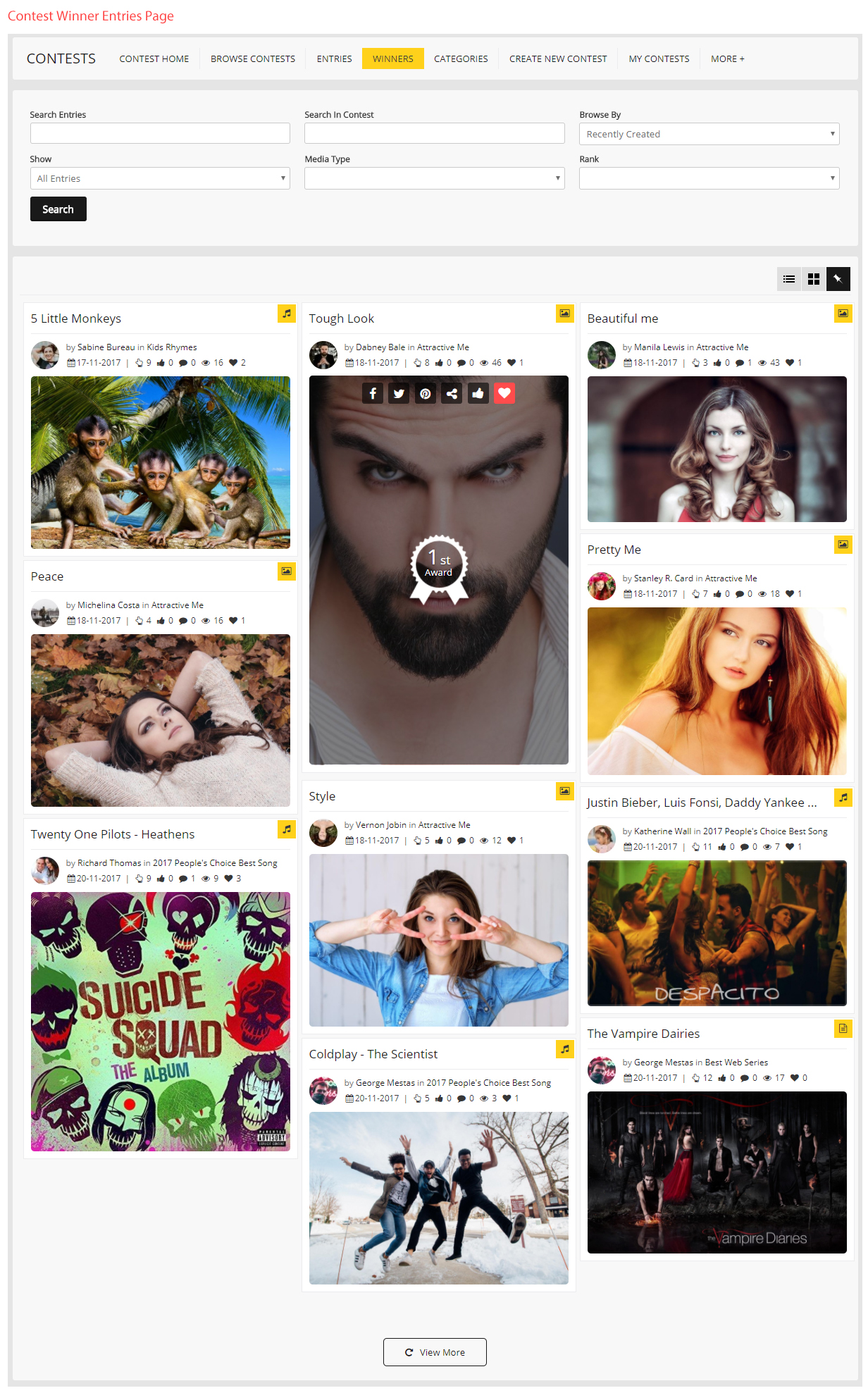Select Create New Contest
The height and width of the screenshot is (1393, 868).
click(x=558, y=58)
